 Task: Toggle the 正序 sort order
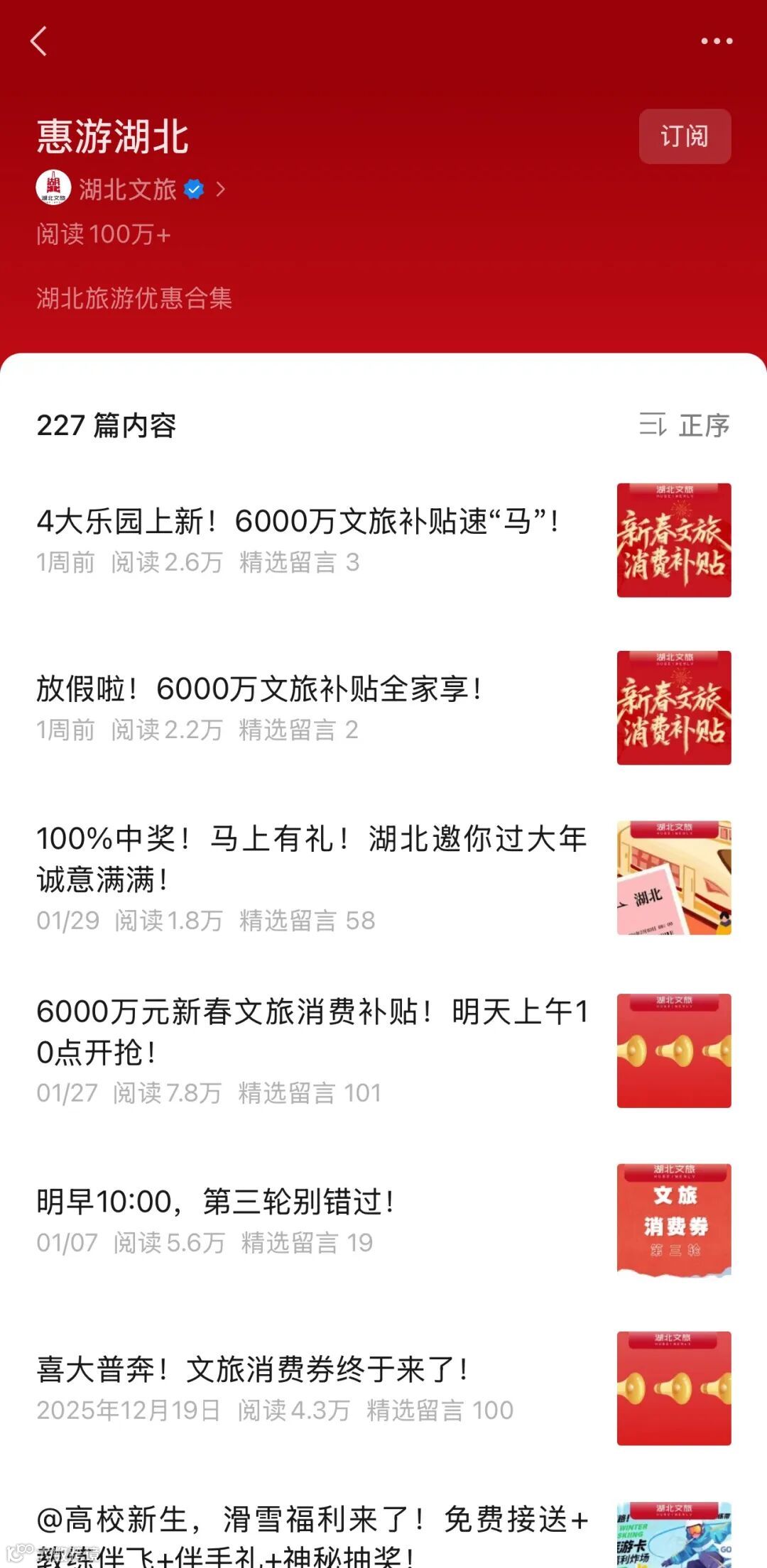(x=685, y=425)
